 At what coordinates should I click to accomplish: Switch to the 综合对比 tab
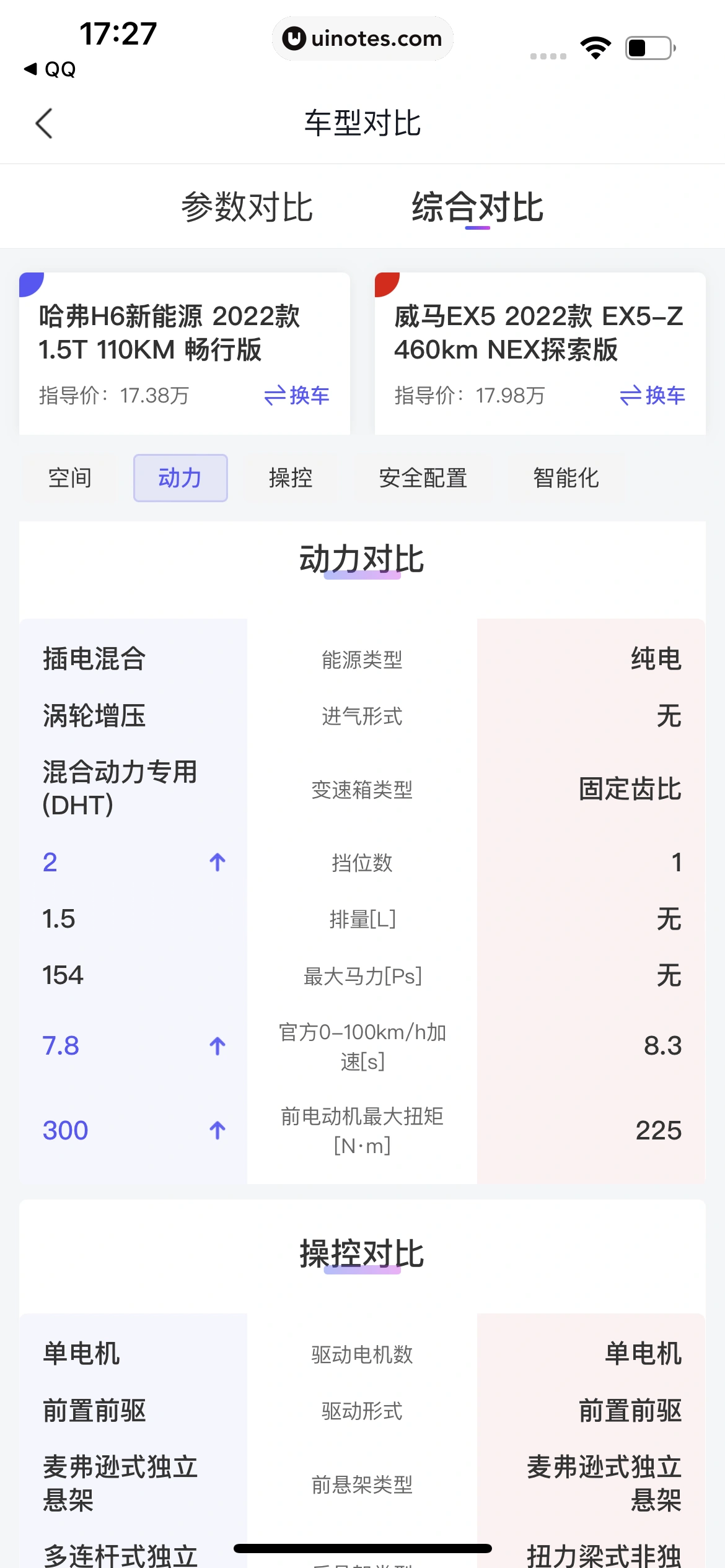coord(478,207)
